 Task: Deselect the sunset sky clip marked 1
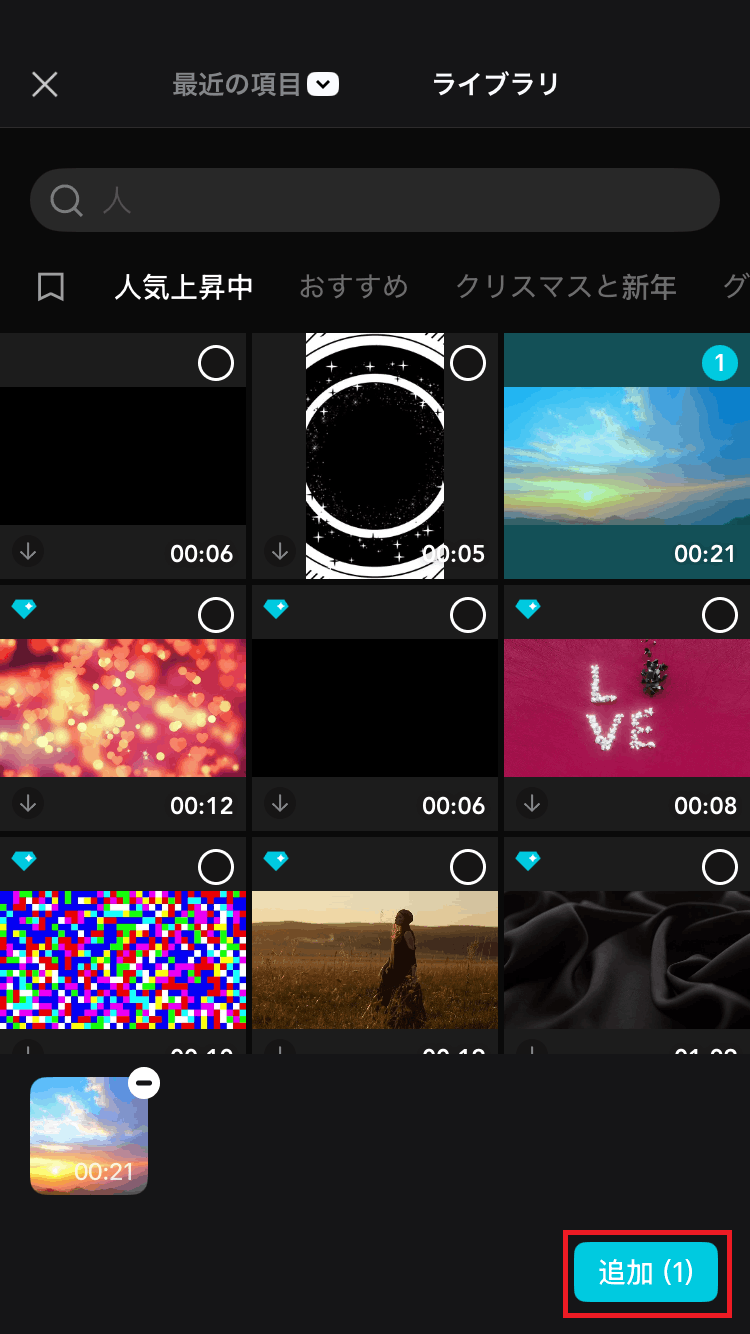(x=719, y=364)
